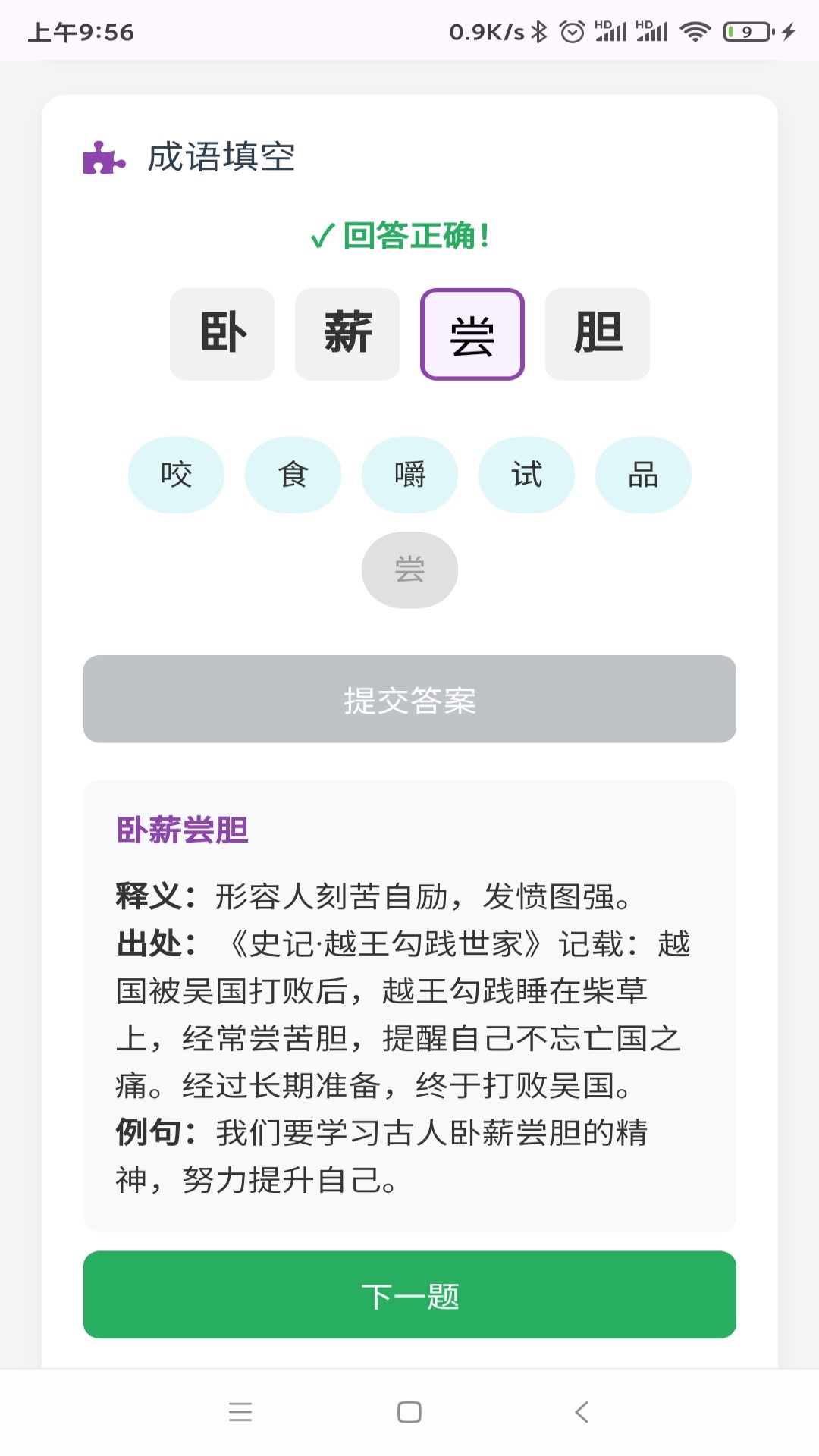
Task: Tap the recent apps button in navigation bar
Action: point(240,1412)
